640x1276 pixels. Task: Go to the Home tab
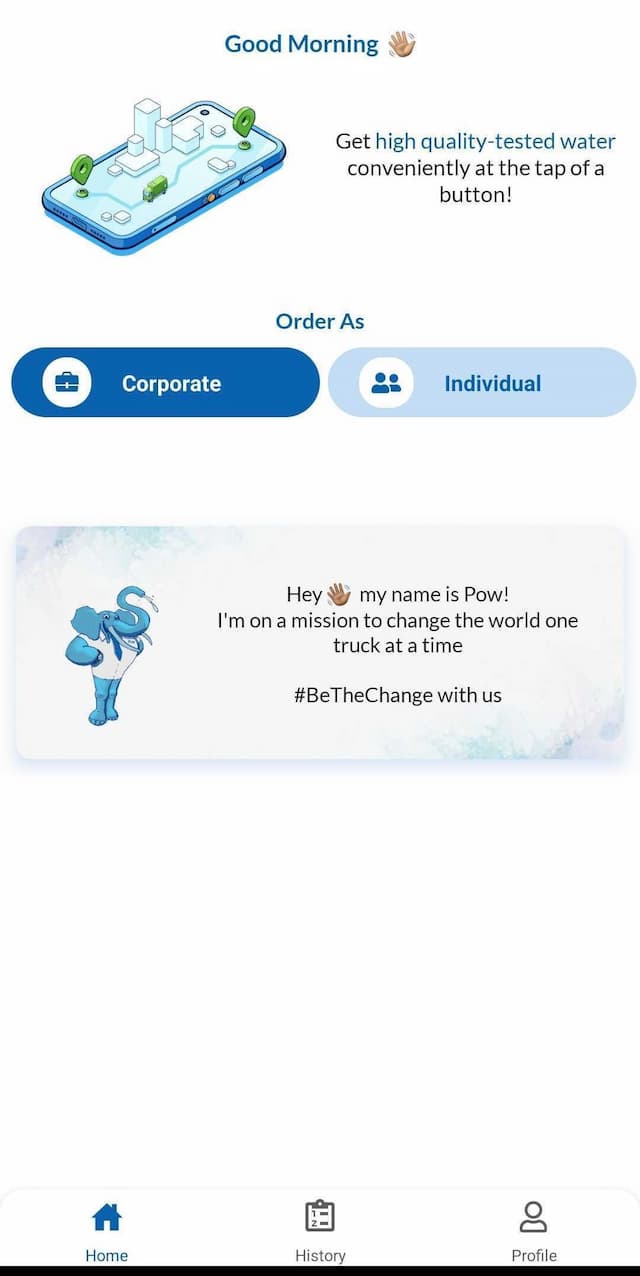point(106,1231)
